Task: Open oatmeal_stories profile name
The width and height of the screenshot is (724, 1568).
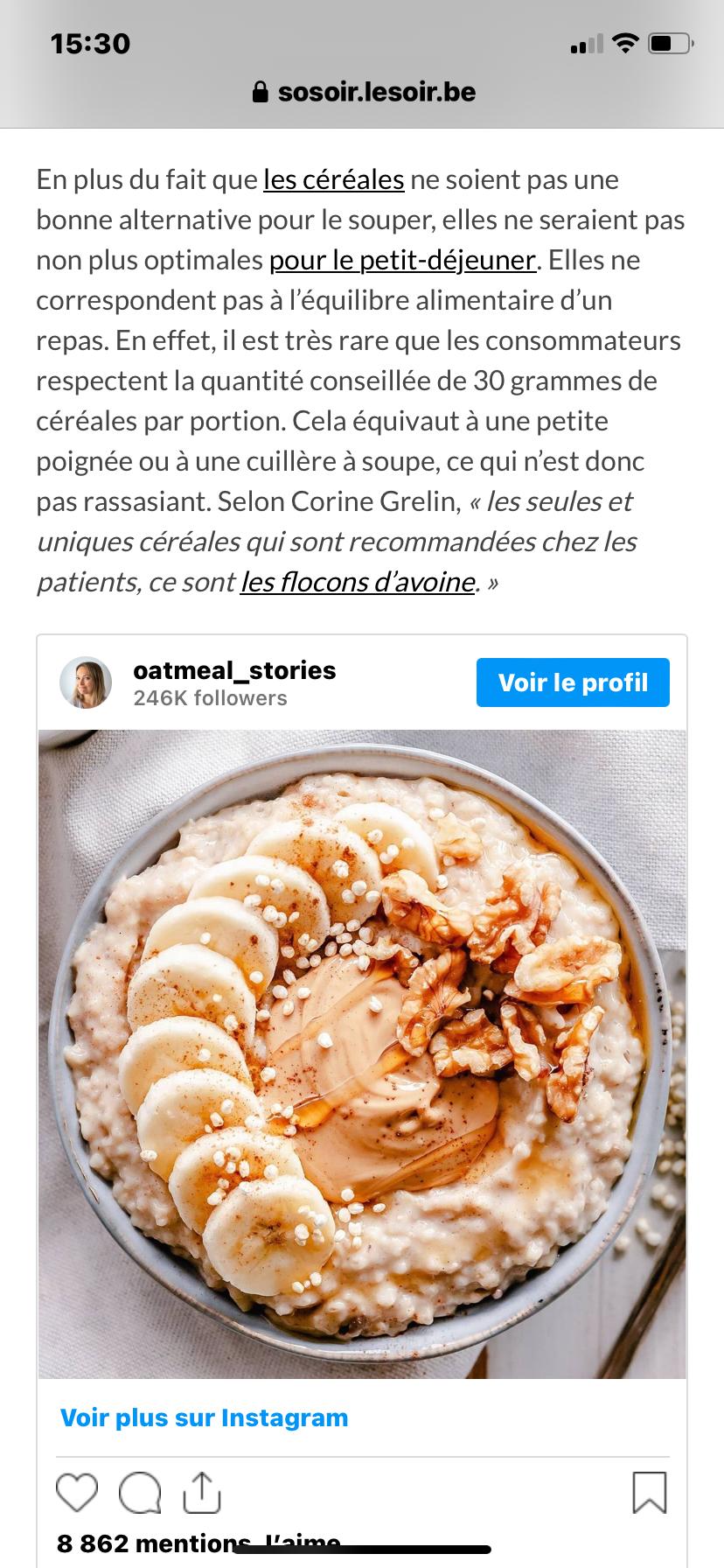Action: coord(234,670)
